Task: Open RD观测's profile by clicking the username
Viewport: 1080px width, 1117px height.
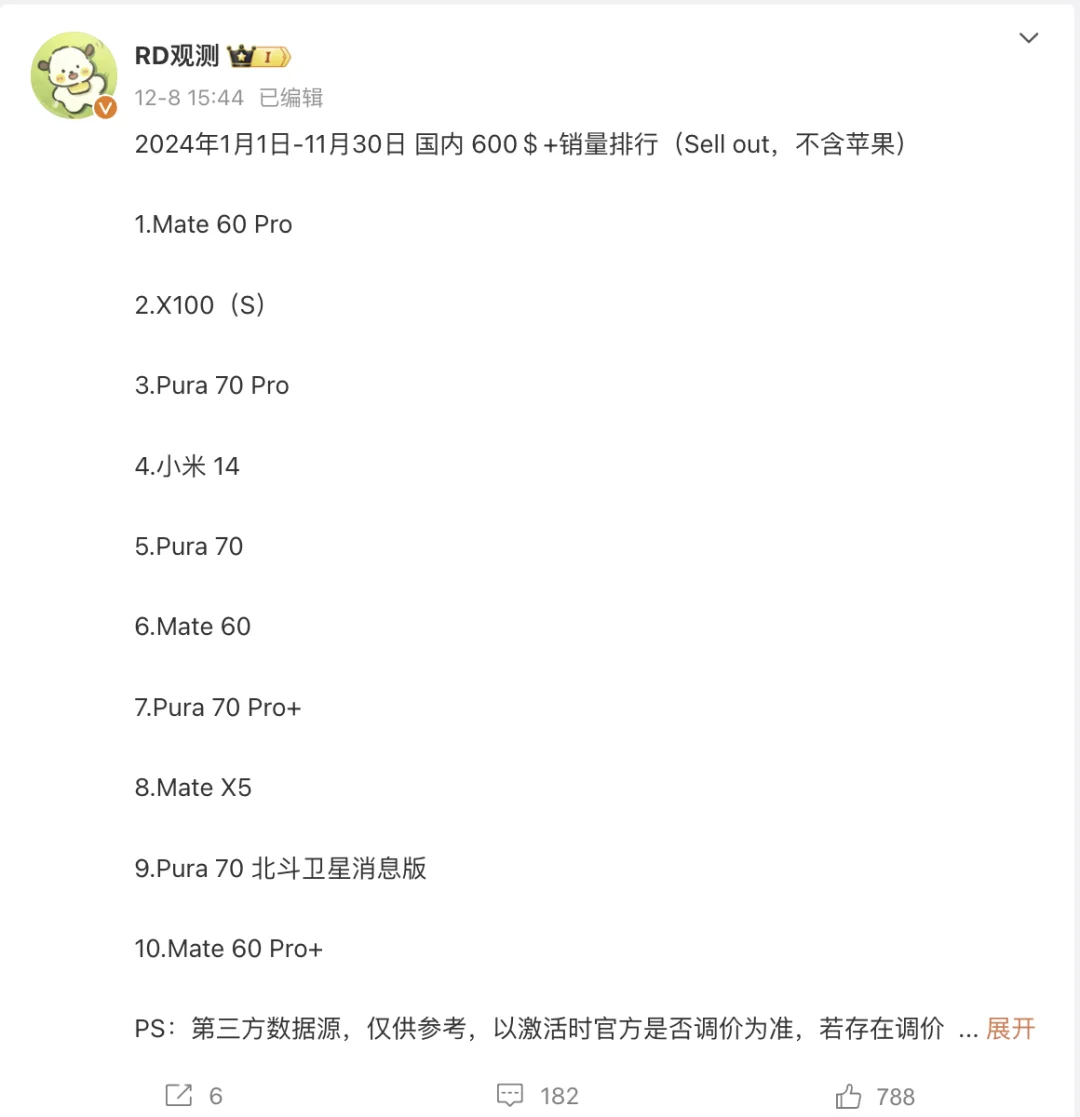Action: (177, 57)
